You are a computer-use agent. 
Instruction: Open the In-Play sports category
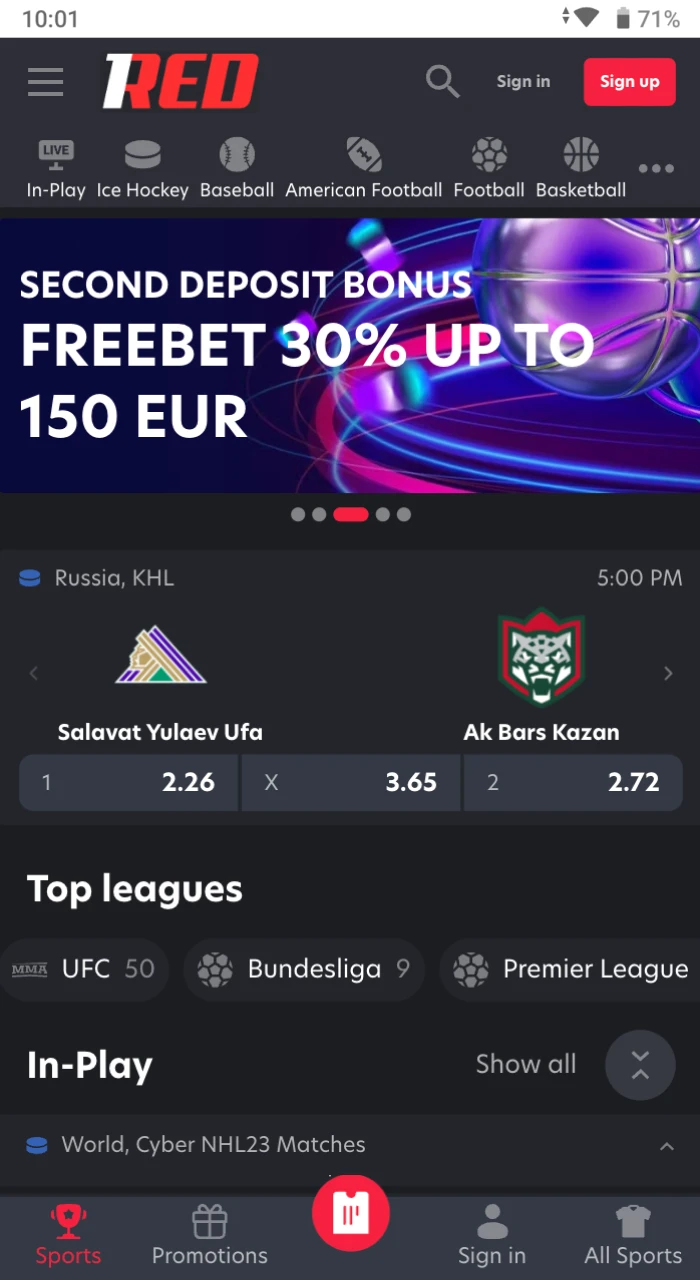pos(56,169)
